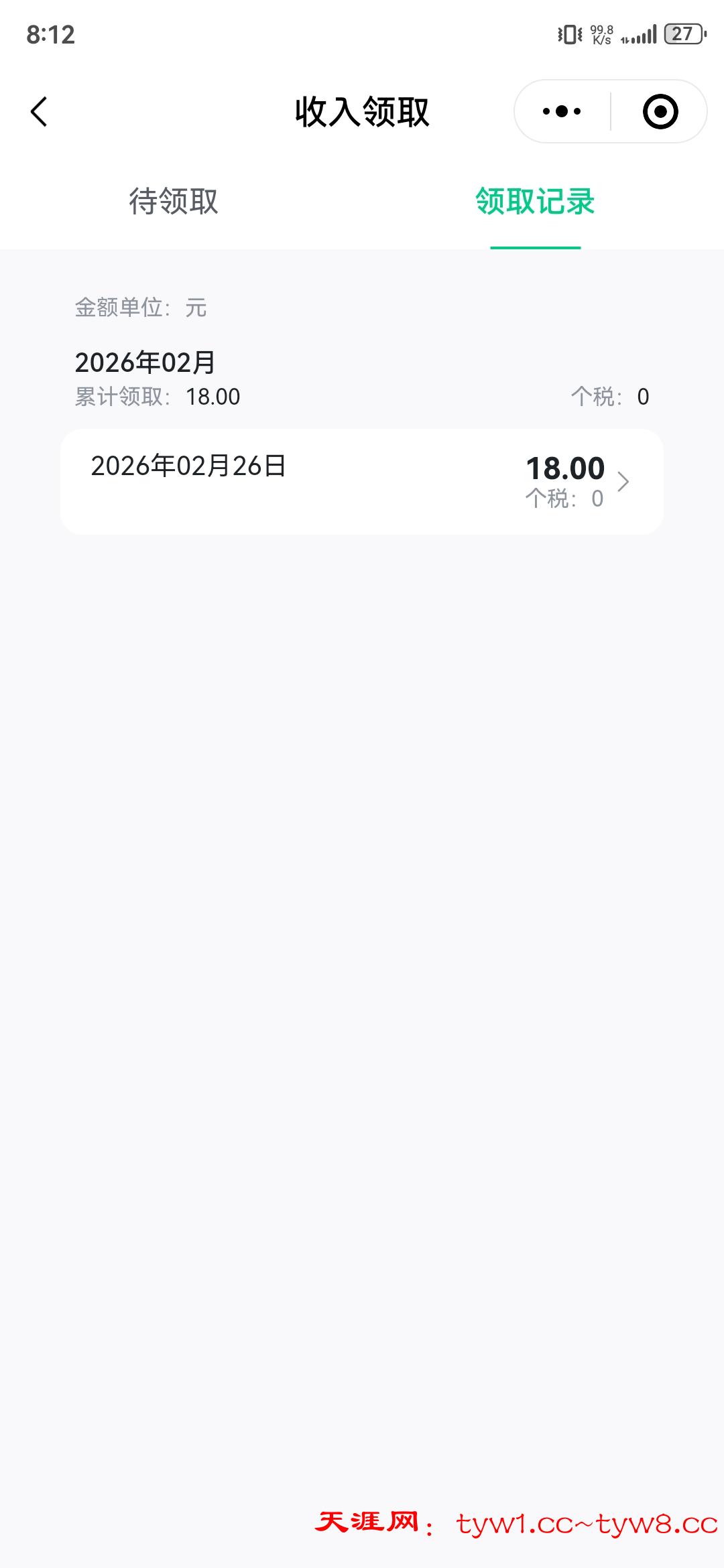Switch to the 待领取 tab

point(174,201)
